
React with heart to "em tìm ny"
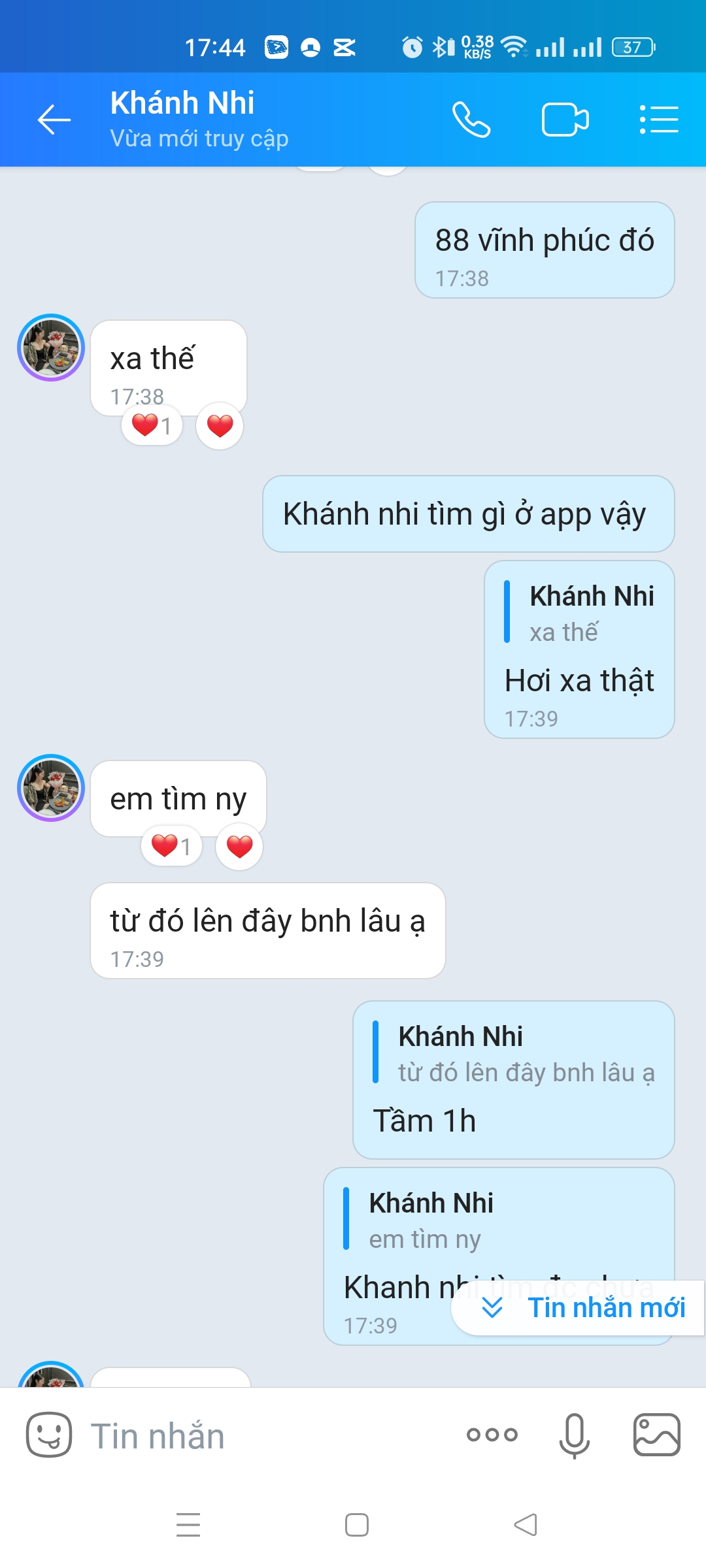click(239, 846)
